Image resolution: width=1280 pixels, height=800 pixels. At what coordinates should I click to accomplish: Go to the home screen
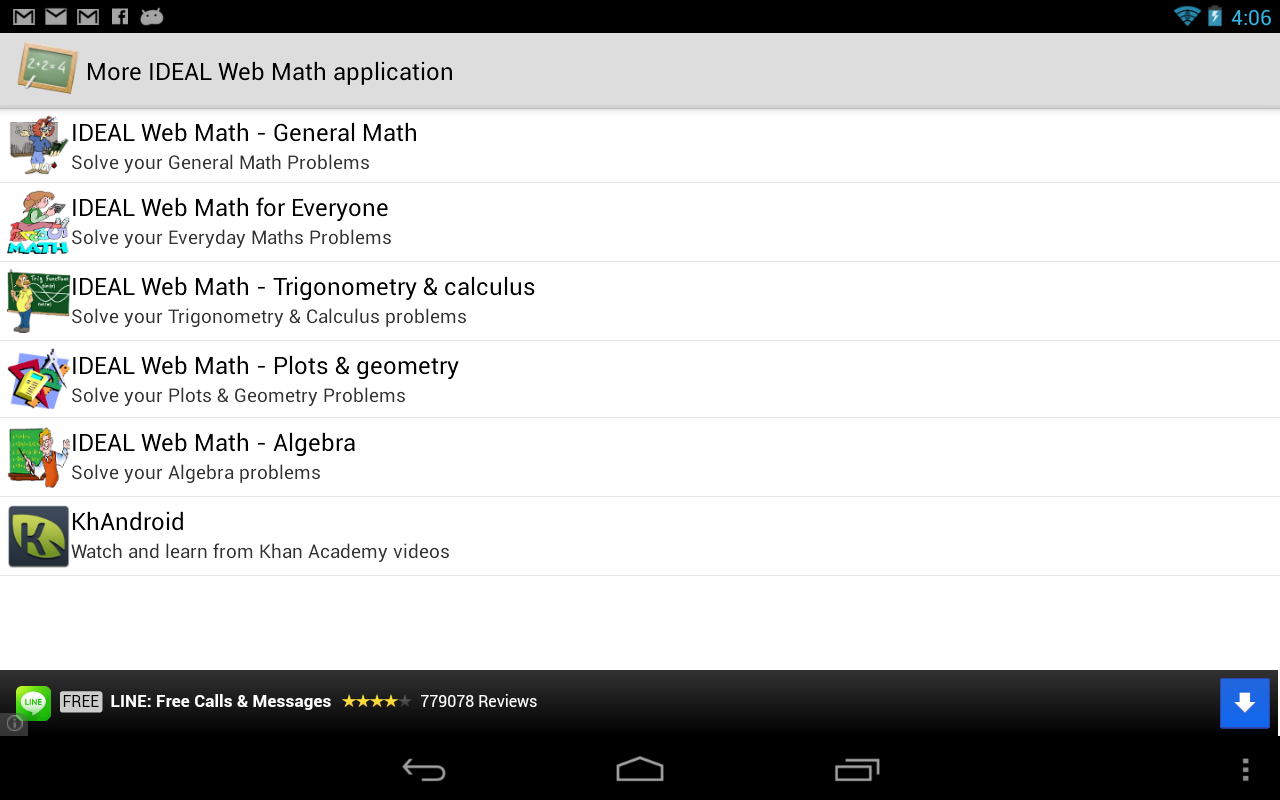[x=640, y=769]
